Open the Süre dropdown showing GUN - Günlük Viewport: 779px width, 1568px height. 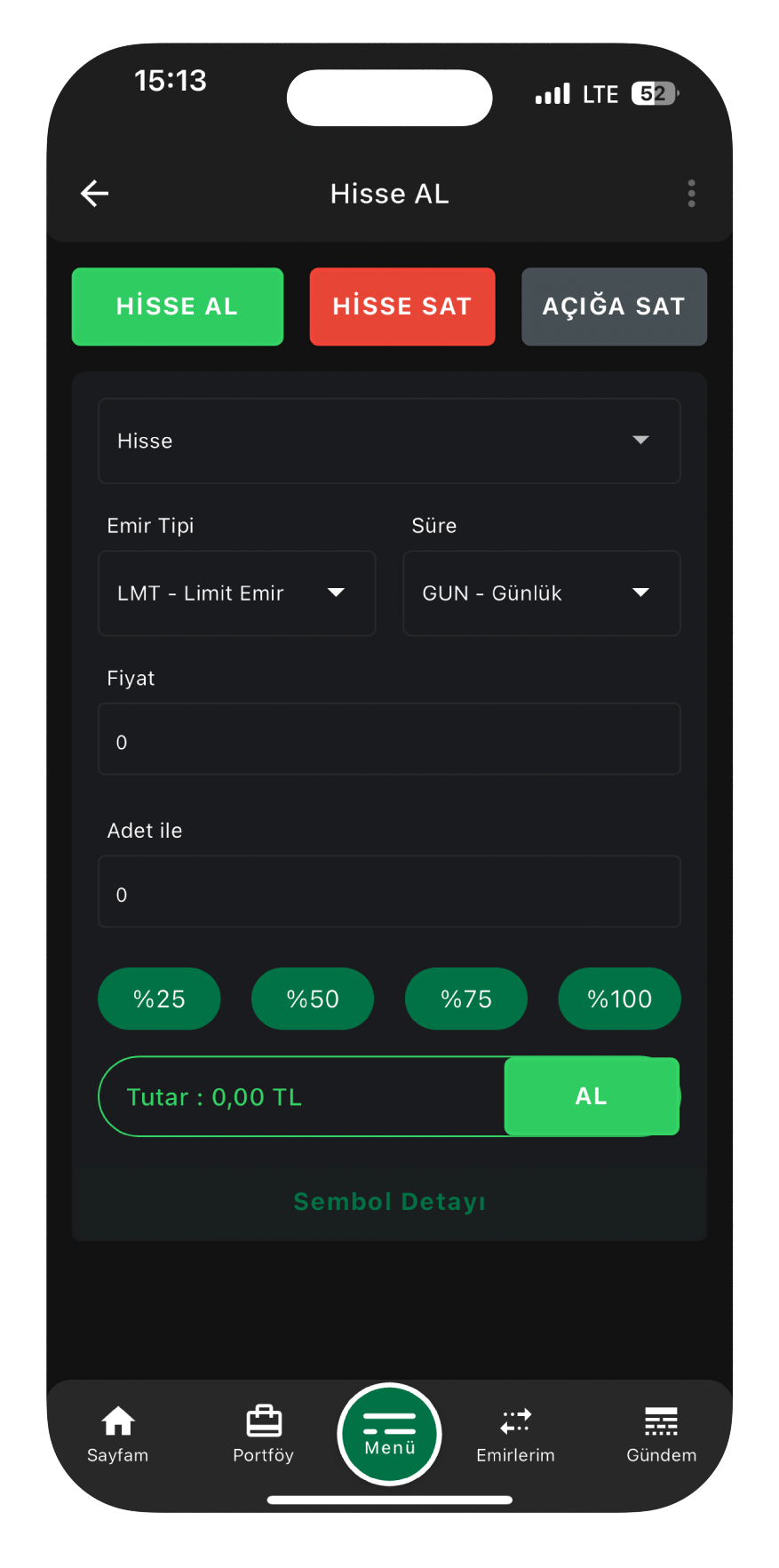541,593
